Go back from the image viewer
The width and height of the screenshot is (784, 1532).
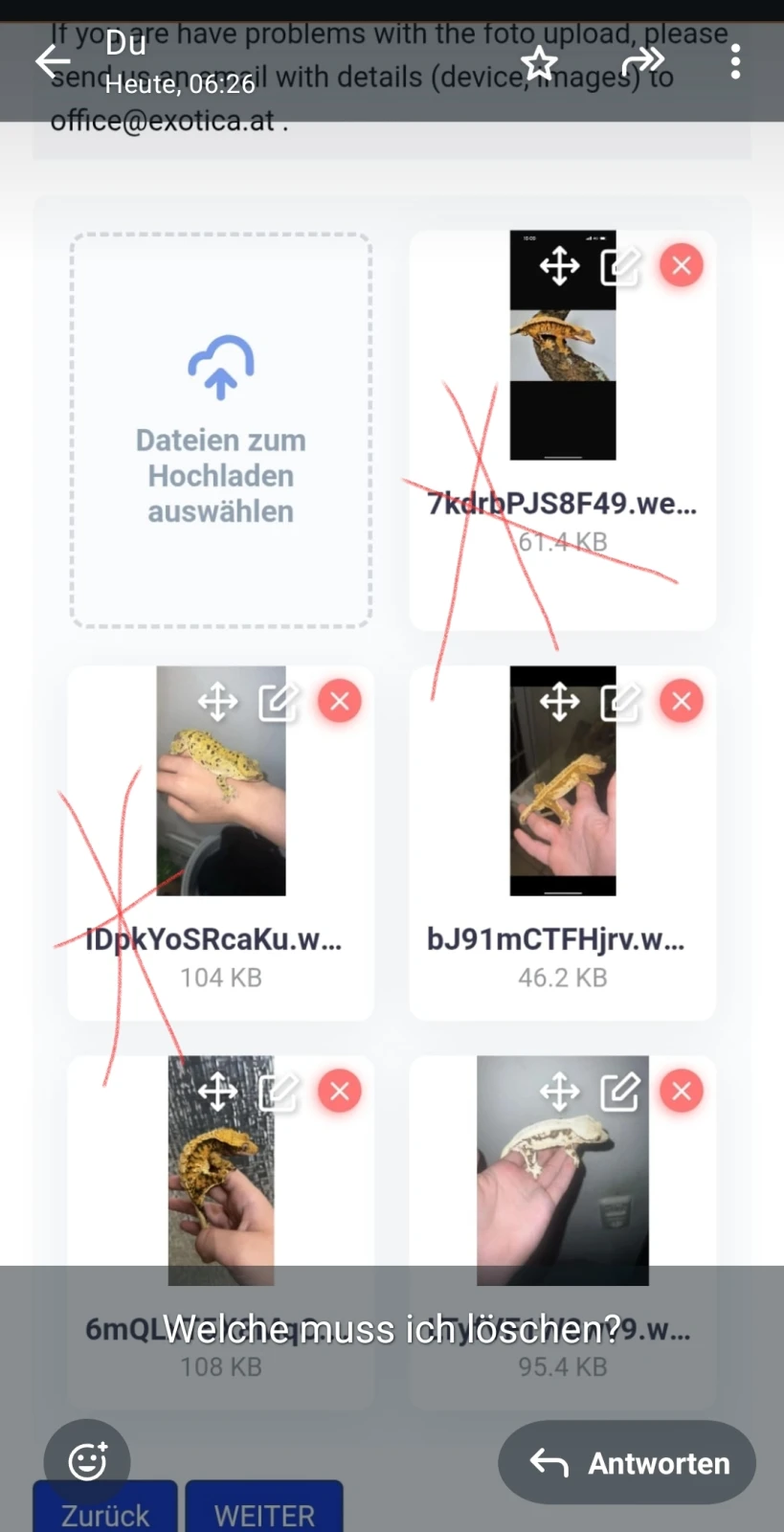(53, 62)
